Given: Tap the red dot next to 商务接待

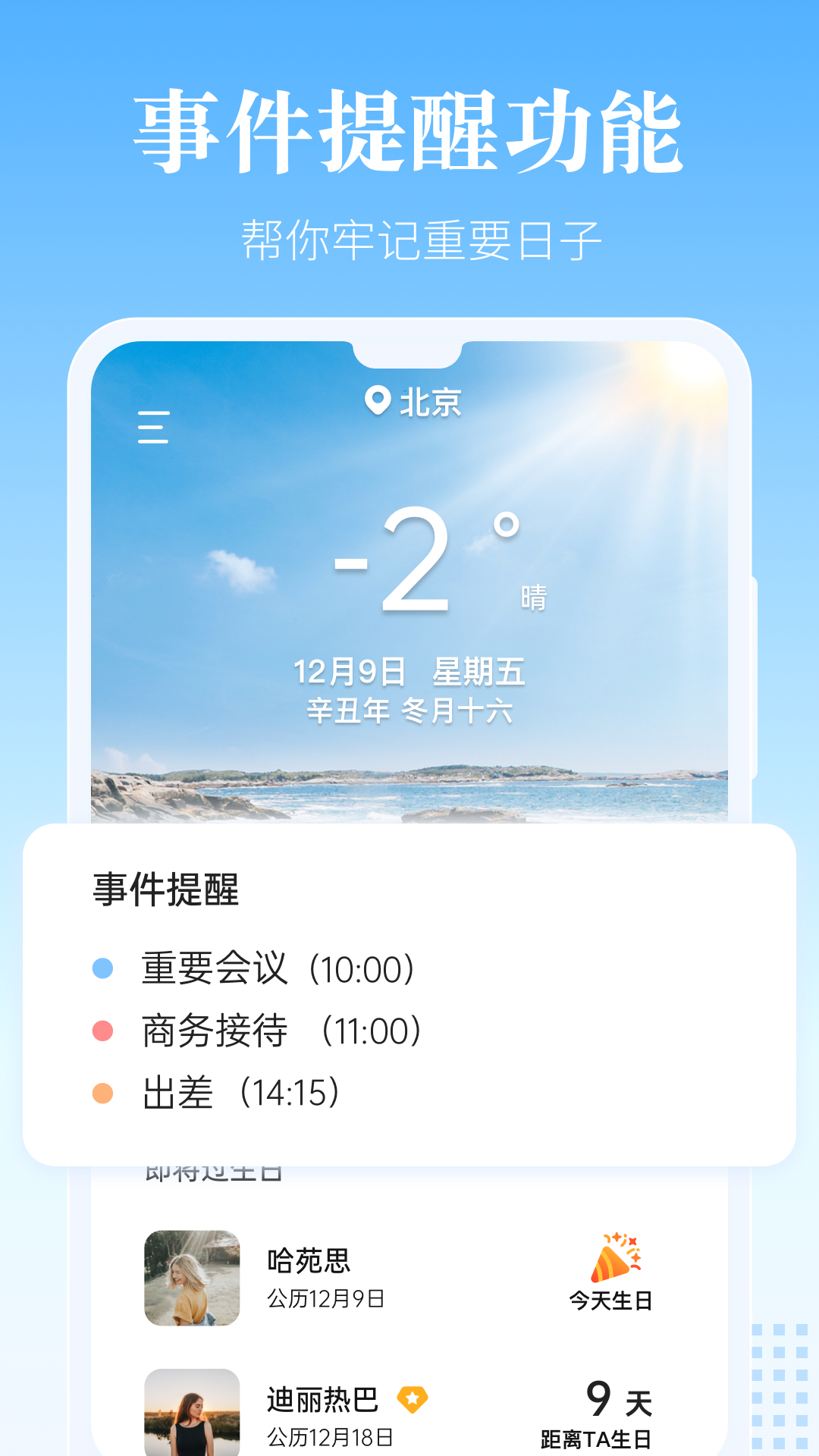Looking at the screenshot, I should 101,1029.
